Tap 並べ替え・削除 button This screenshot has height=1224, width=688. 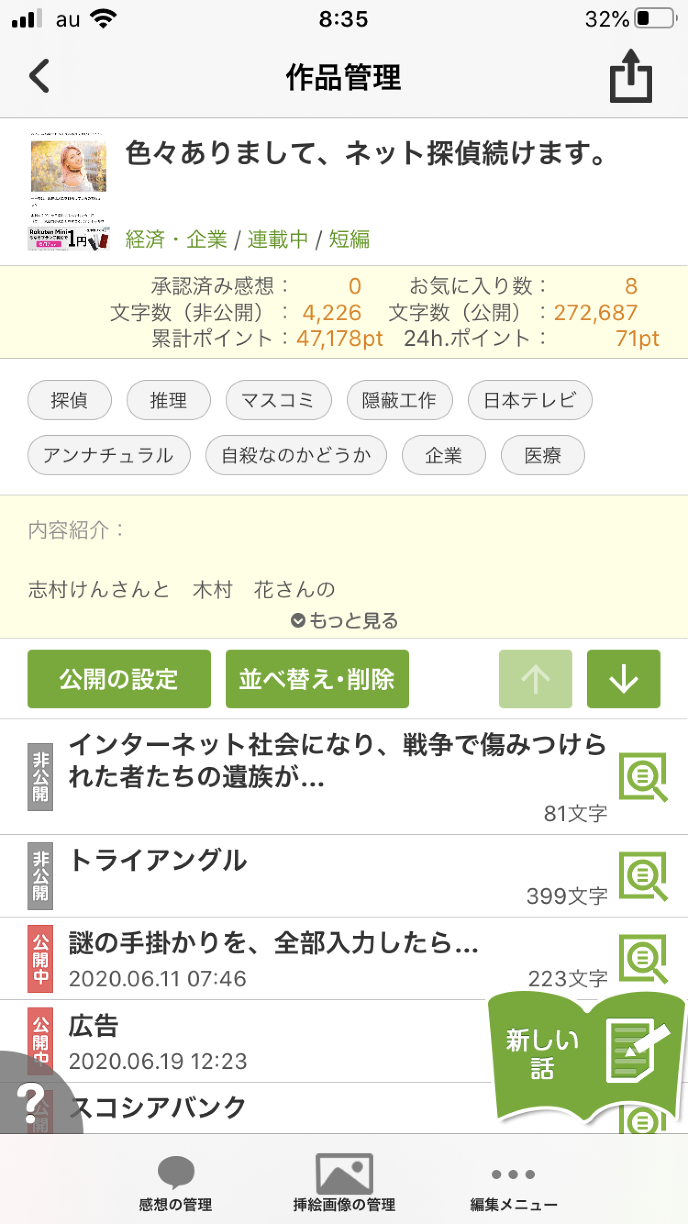(x=317, y=679)
